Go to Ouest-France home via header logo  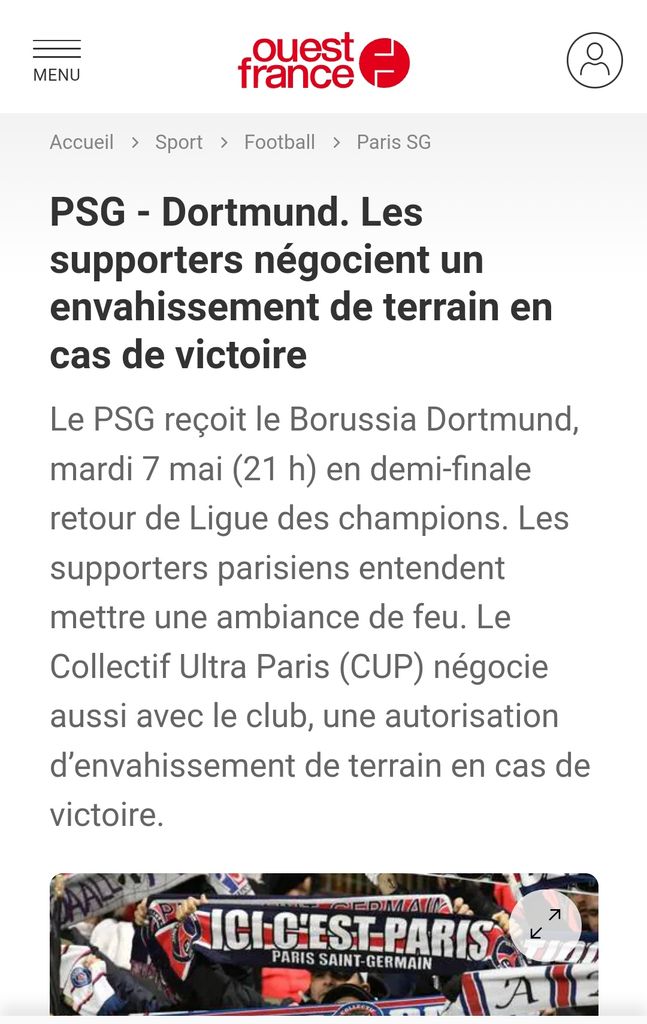tap(323, 61)
